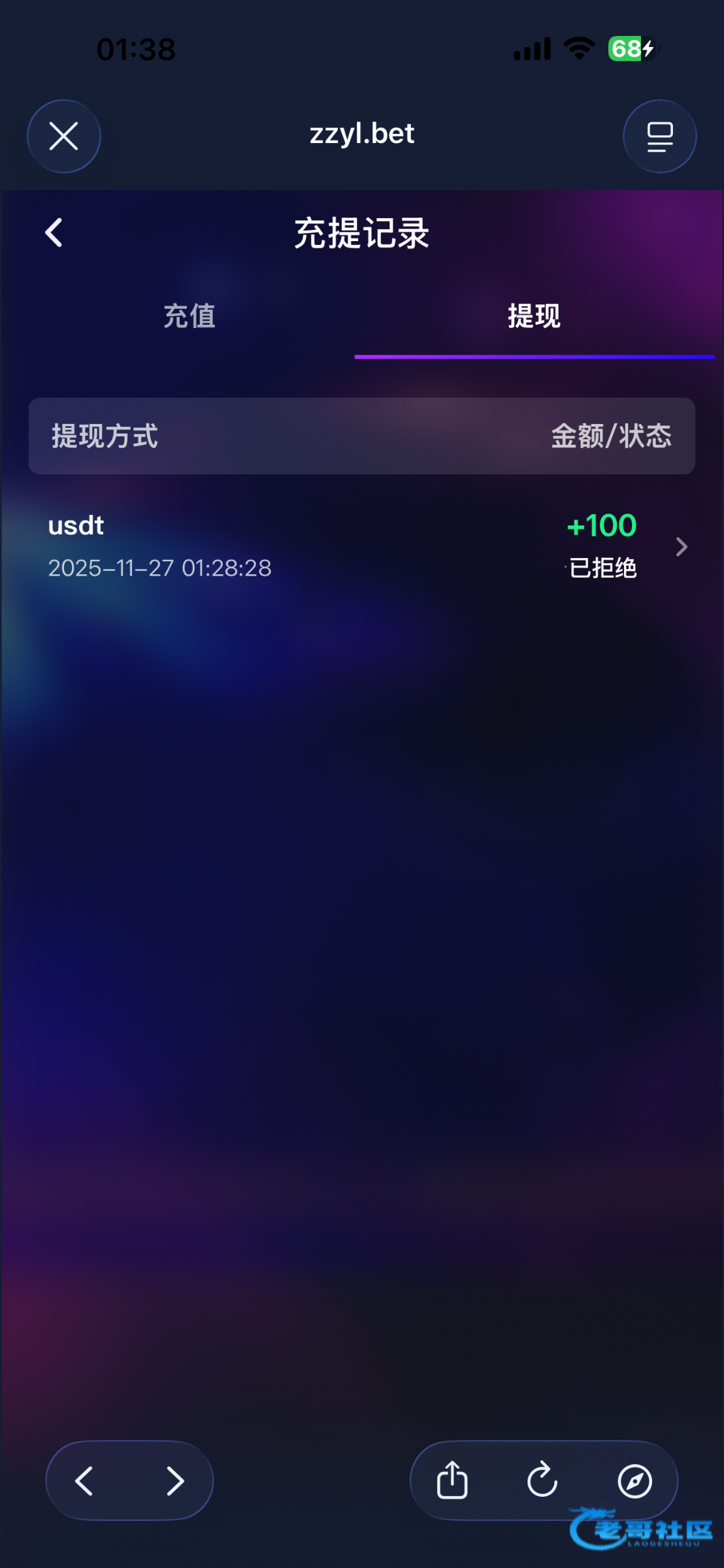
Task: Share this page
Action: 452,1480
